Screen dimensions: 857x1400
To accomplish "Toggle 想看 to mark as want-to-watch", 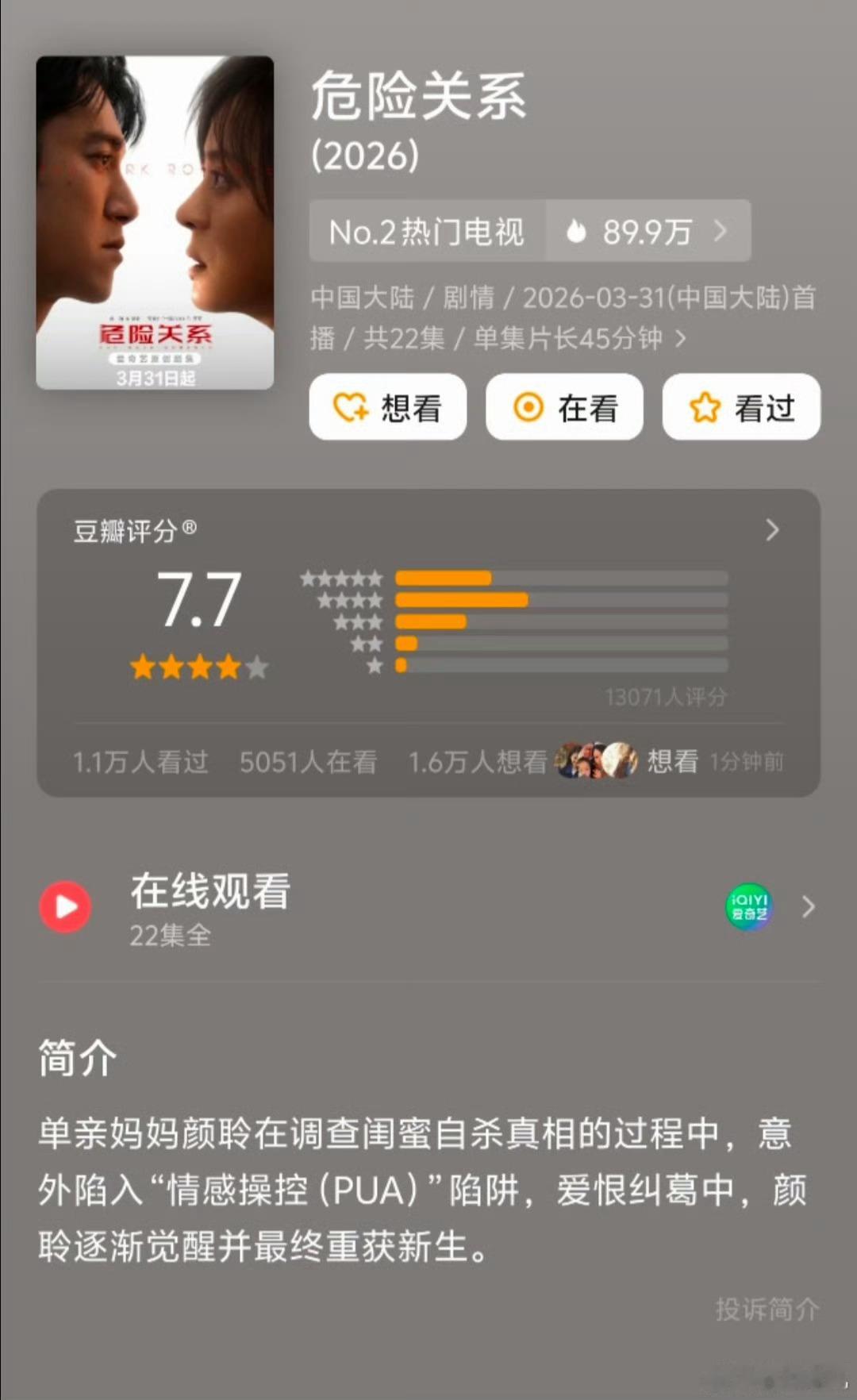I will 387,407.
